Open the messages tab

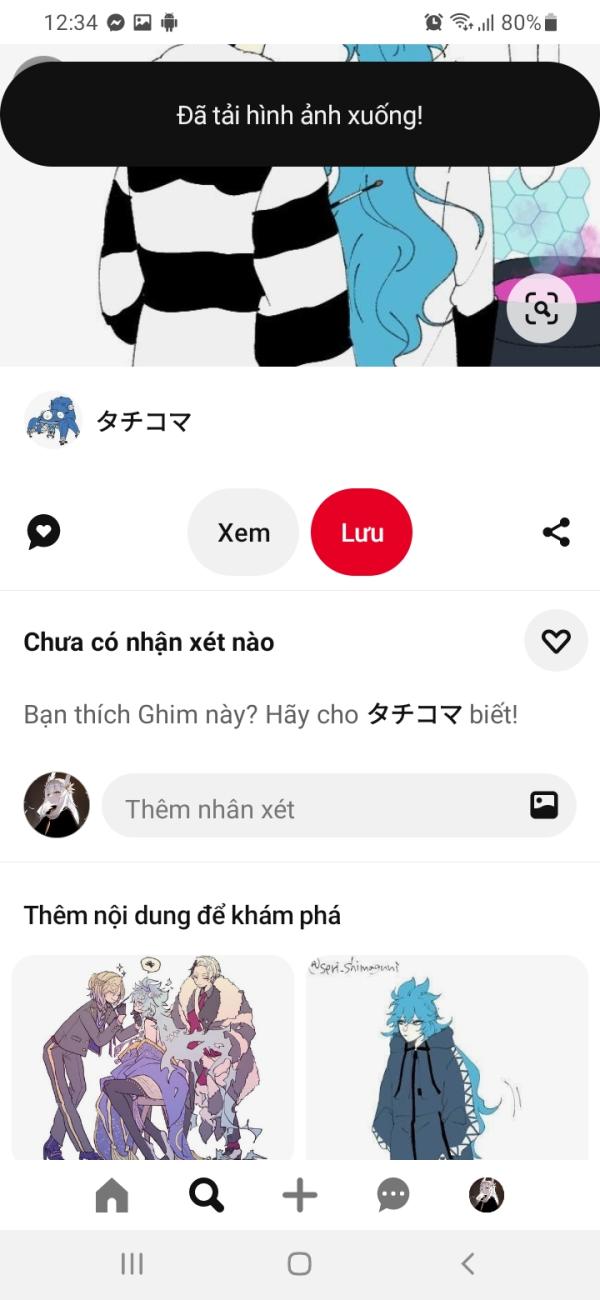tap(393, 1195)
